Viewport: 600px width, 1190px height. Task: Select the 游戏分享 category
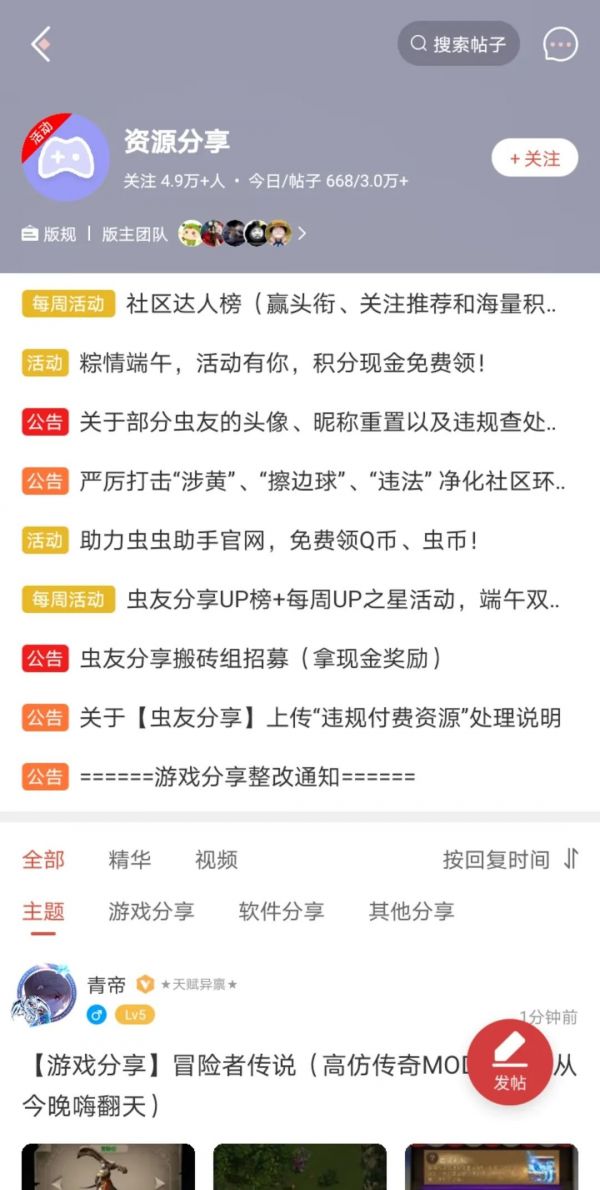click(151, 911)
